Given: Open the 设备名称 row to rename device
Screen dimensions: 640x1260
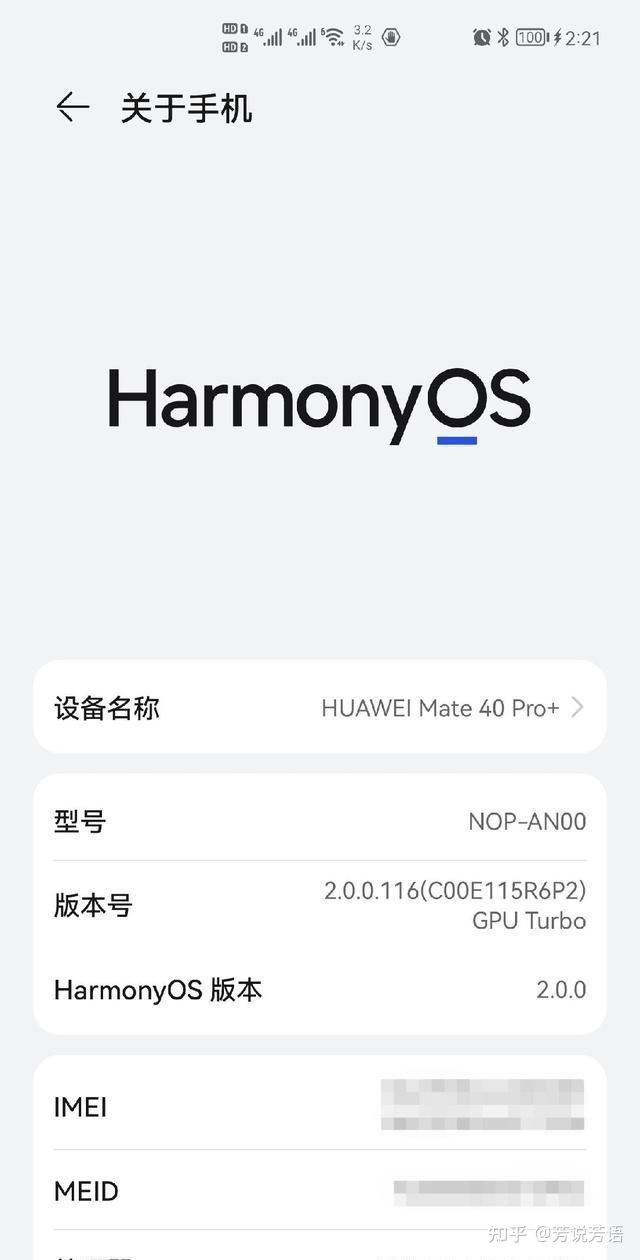Looking at the screenshot, I should pyautogui.click(x=320, y=708).
